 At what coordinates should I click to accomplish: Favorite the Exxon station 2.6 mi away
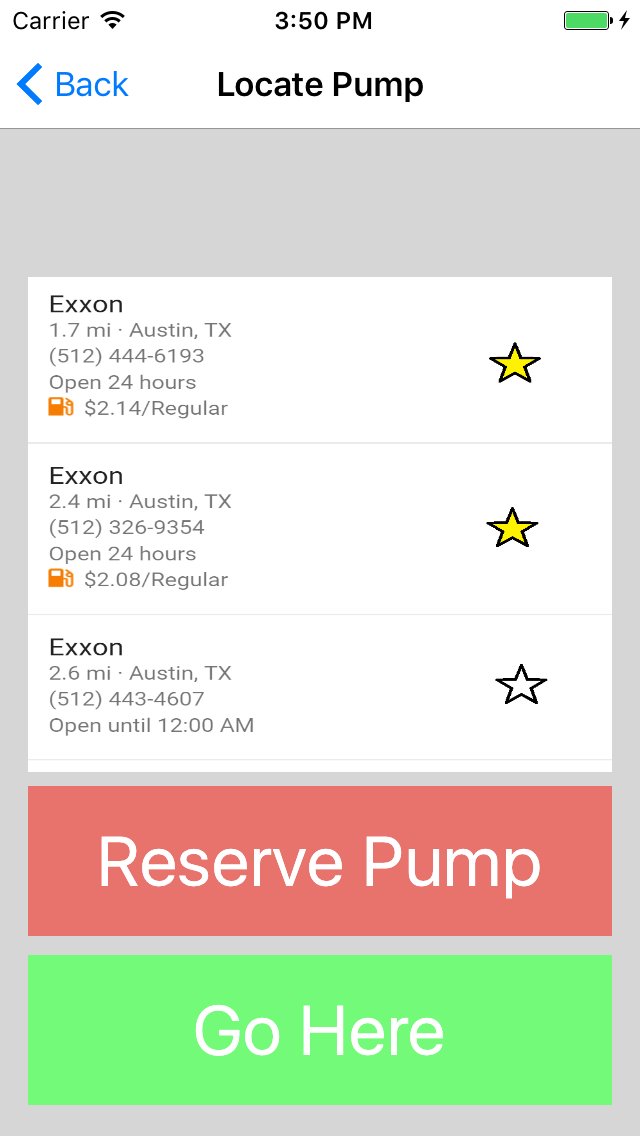tap(521, 685)
